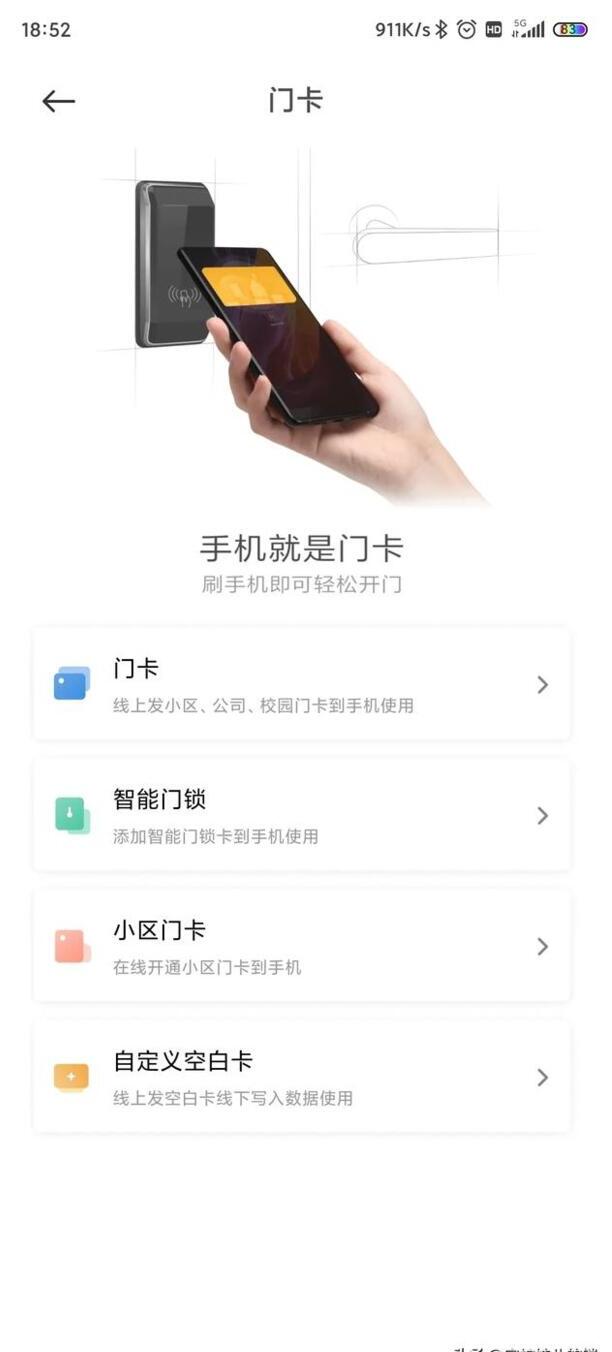Open the 智能门锁 option
This screenshot has width=612, height=1352.
(x=302, y=815)
